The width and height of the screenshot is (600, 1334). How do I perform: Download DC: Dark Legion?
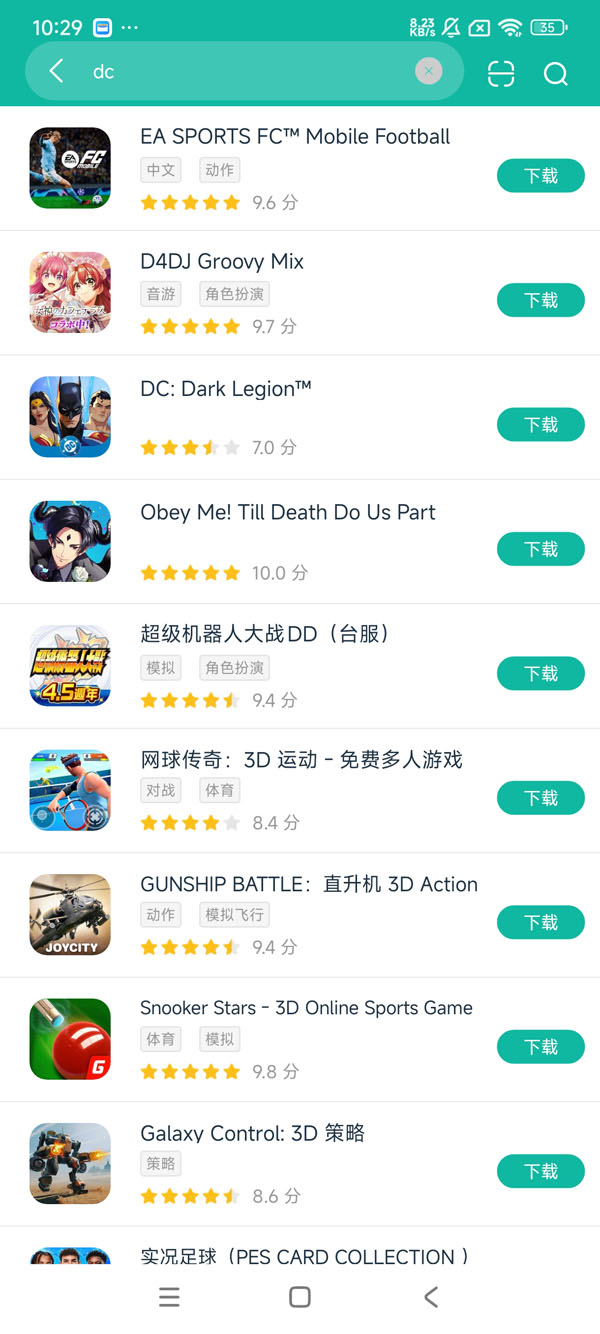click(x=540, y=425)
